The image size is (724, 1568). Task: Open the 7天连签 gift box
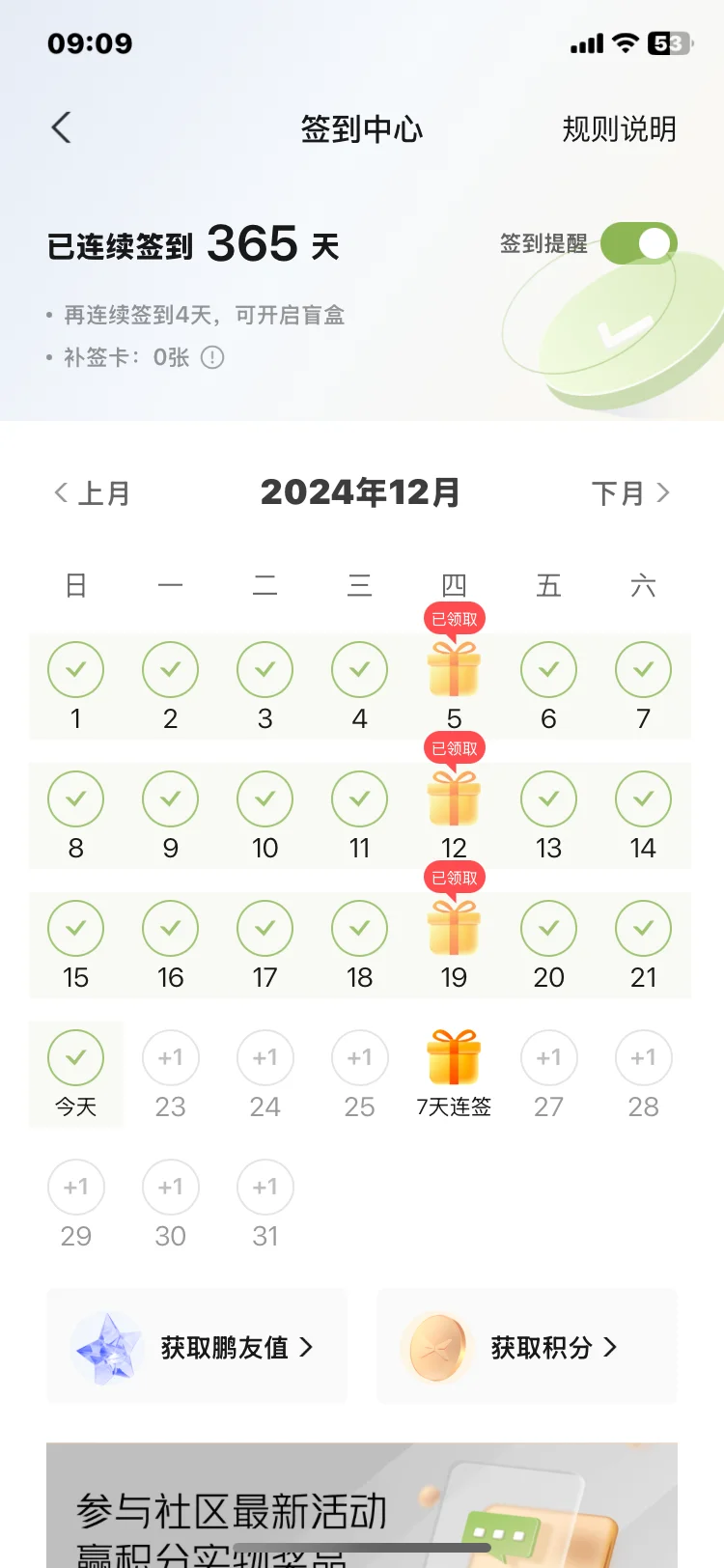pos(454,1074)
